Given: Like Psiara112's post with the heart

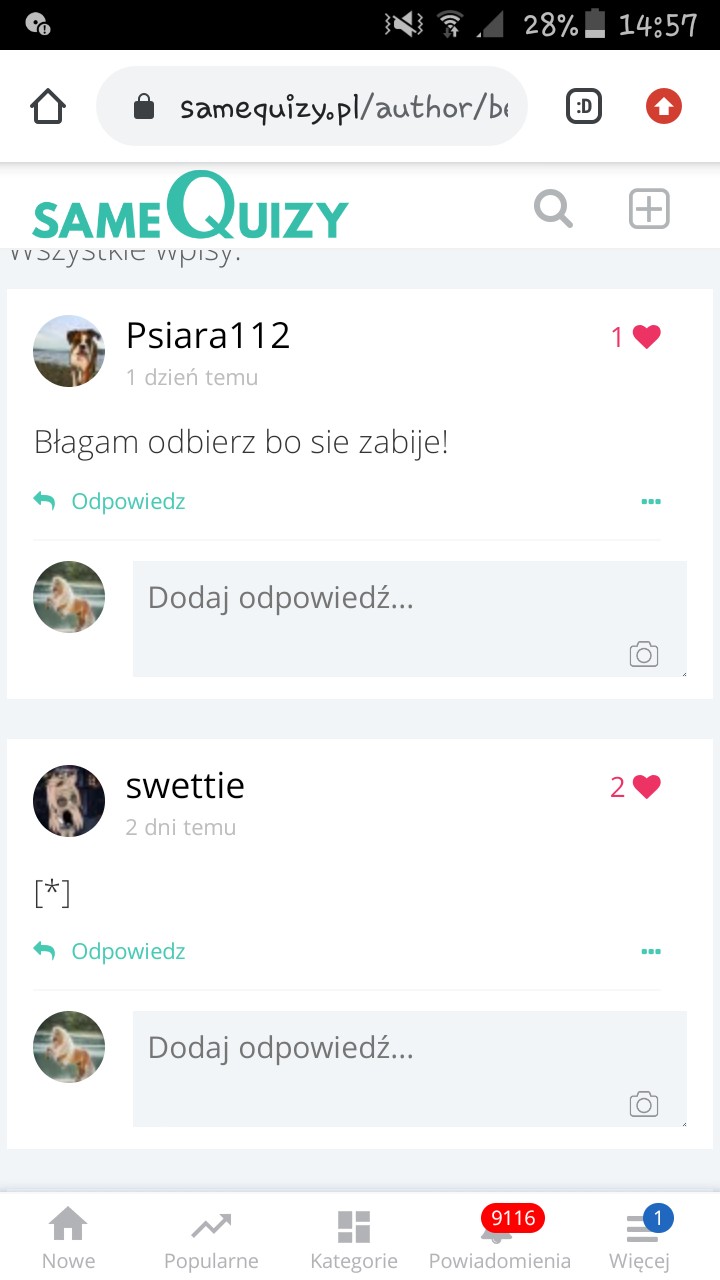Looking at the screenshot, I should coord(647,337).
